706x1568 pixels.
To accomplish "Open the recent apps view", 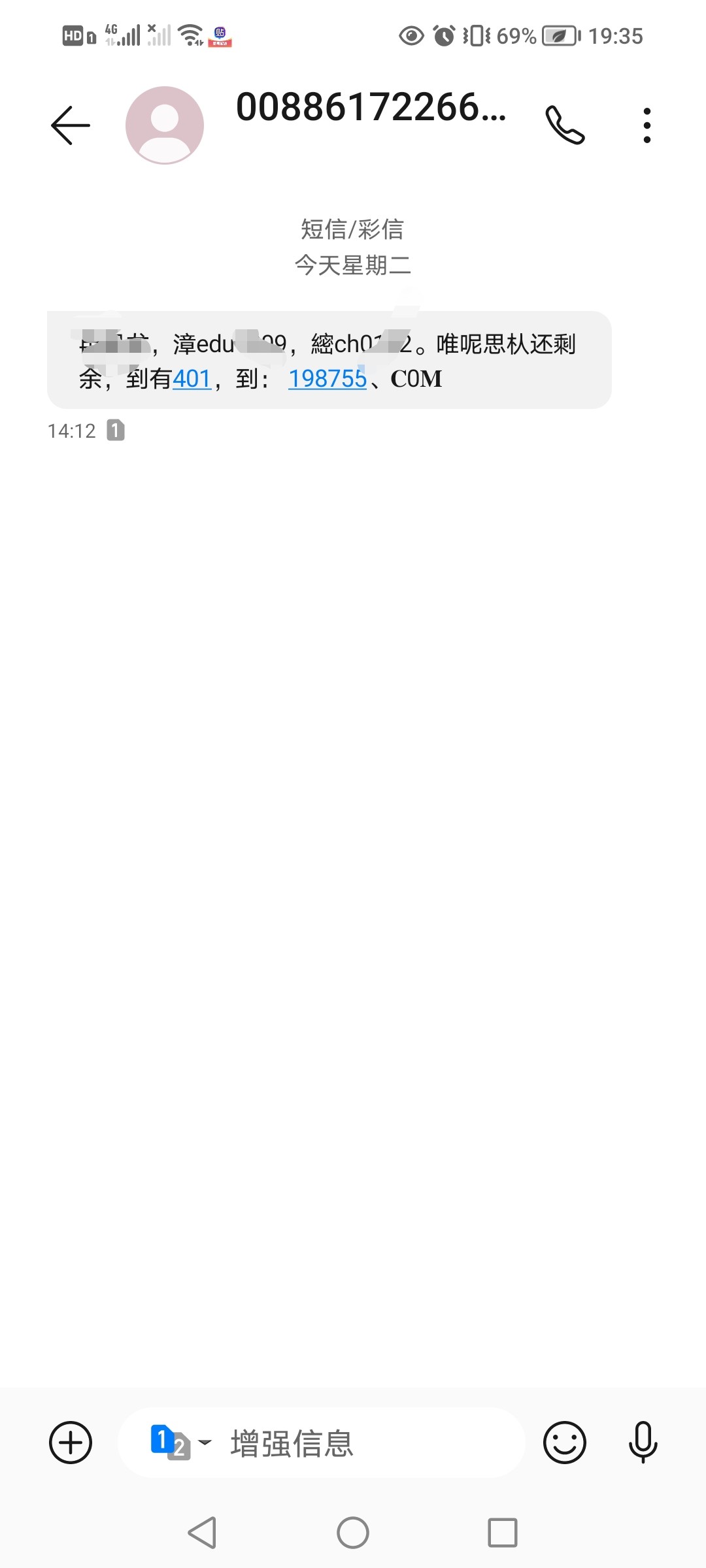I will (x=502, y=1533).
